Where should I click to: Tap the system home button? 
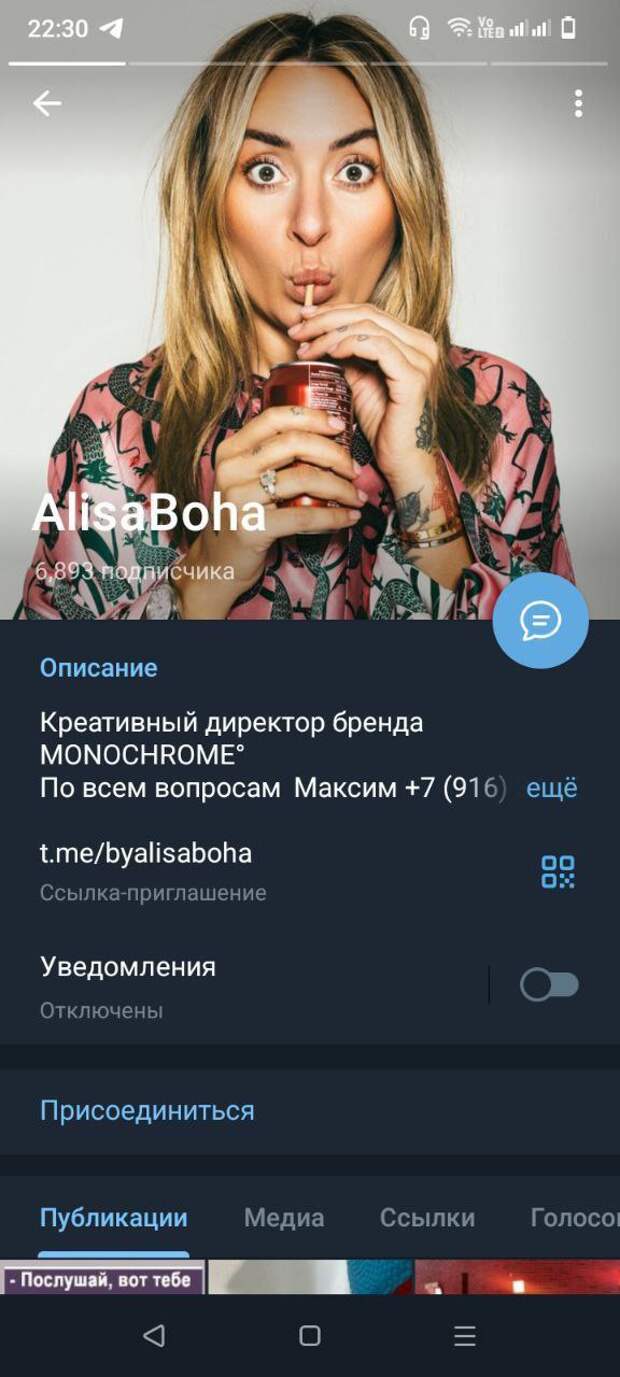tap(310, 1336)
